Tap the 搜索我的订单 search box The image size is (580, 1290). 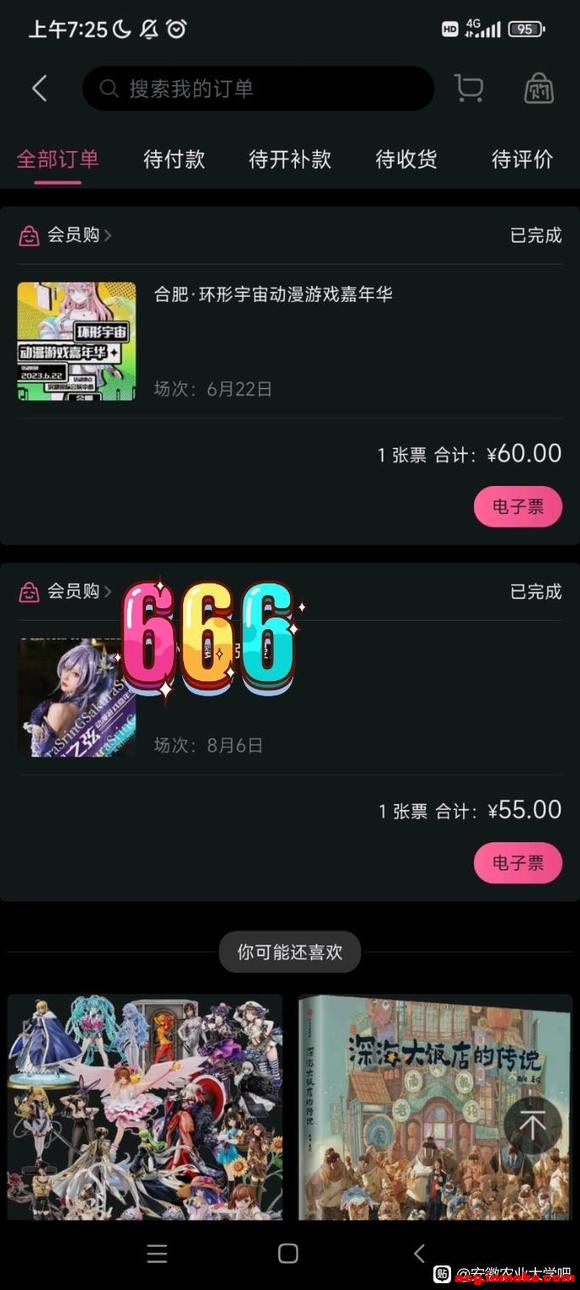tap(258, 88)
